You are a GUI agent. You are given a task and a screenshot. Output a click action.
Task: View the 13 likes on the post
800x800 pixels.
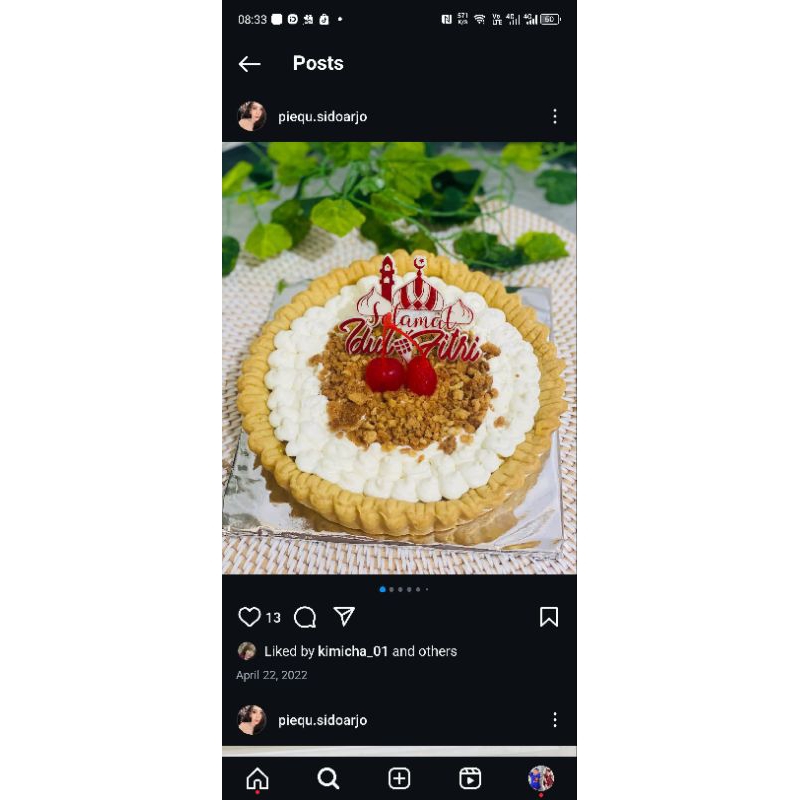273,618
